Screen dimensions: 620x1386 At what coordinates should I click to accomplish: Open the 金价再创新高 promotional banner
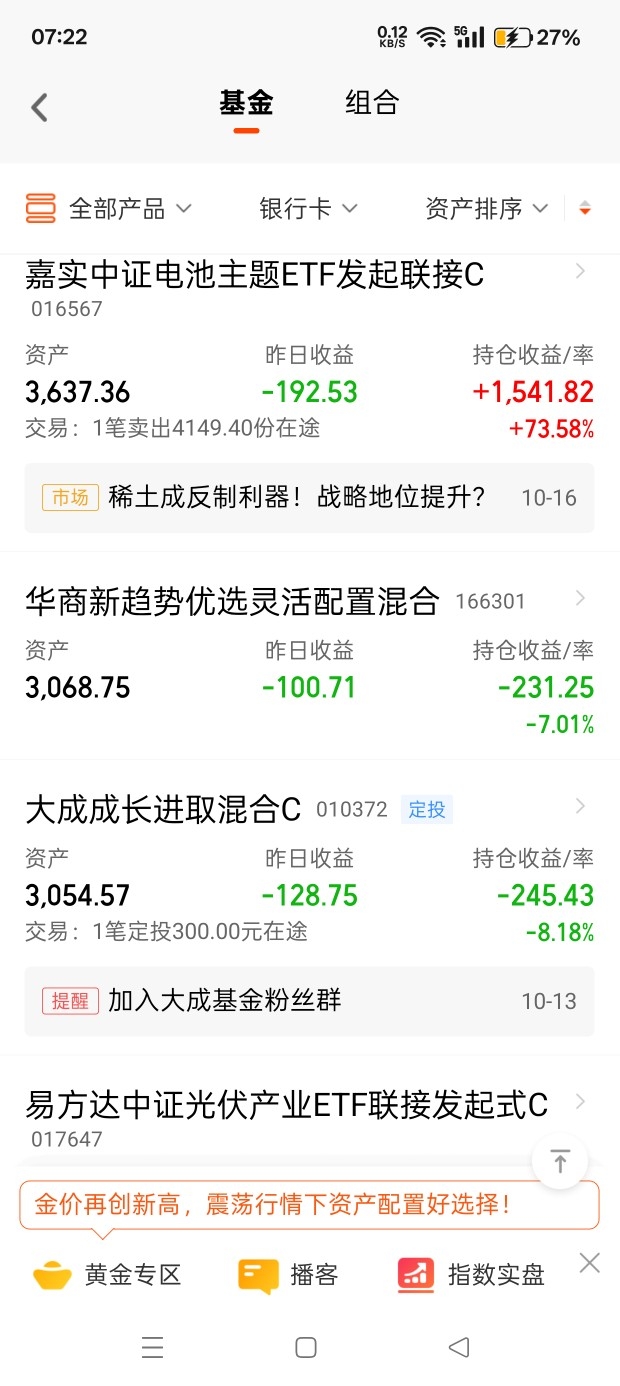pos(310,1205)
